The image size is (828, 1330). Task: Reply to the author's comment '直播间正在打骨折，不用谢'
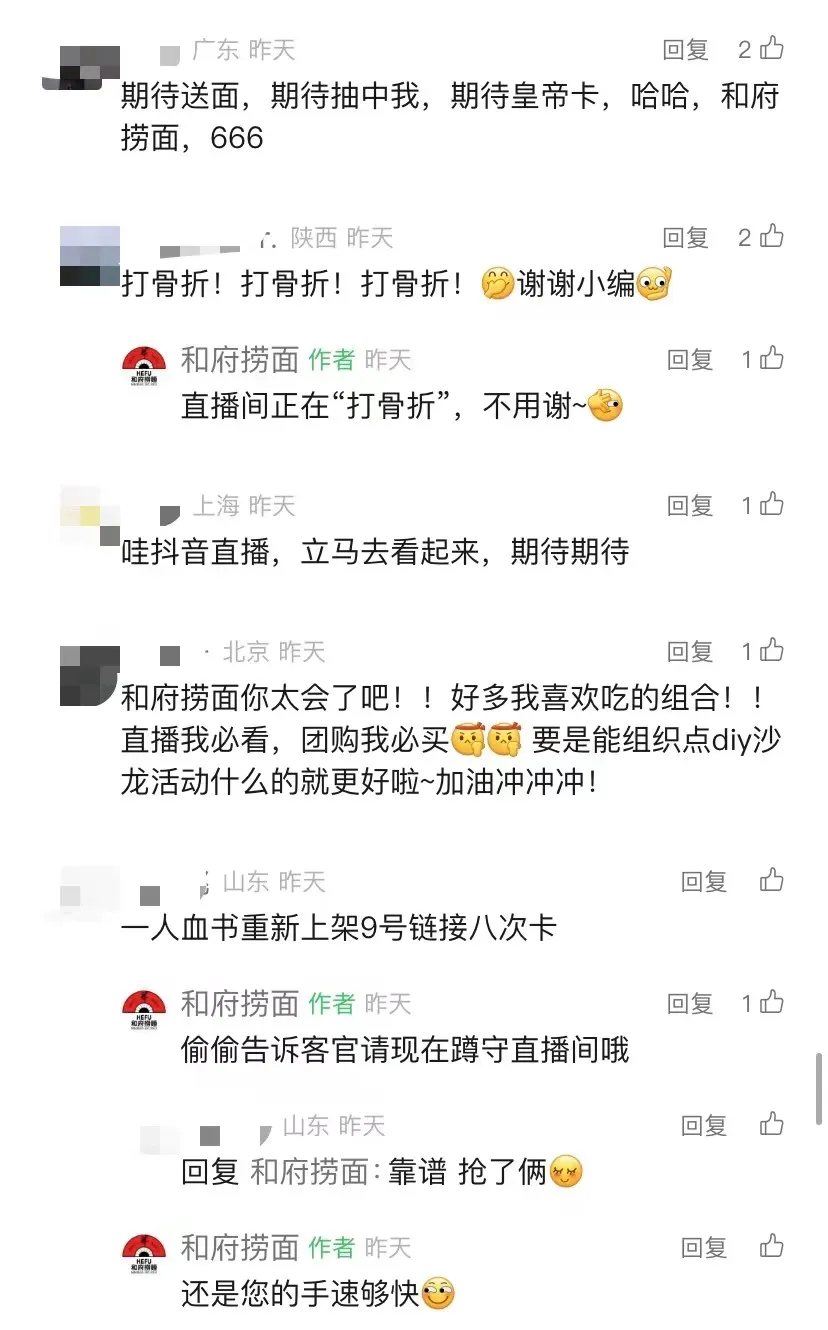tap(690, 360)
